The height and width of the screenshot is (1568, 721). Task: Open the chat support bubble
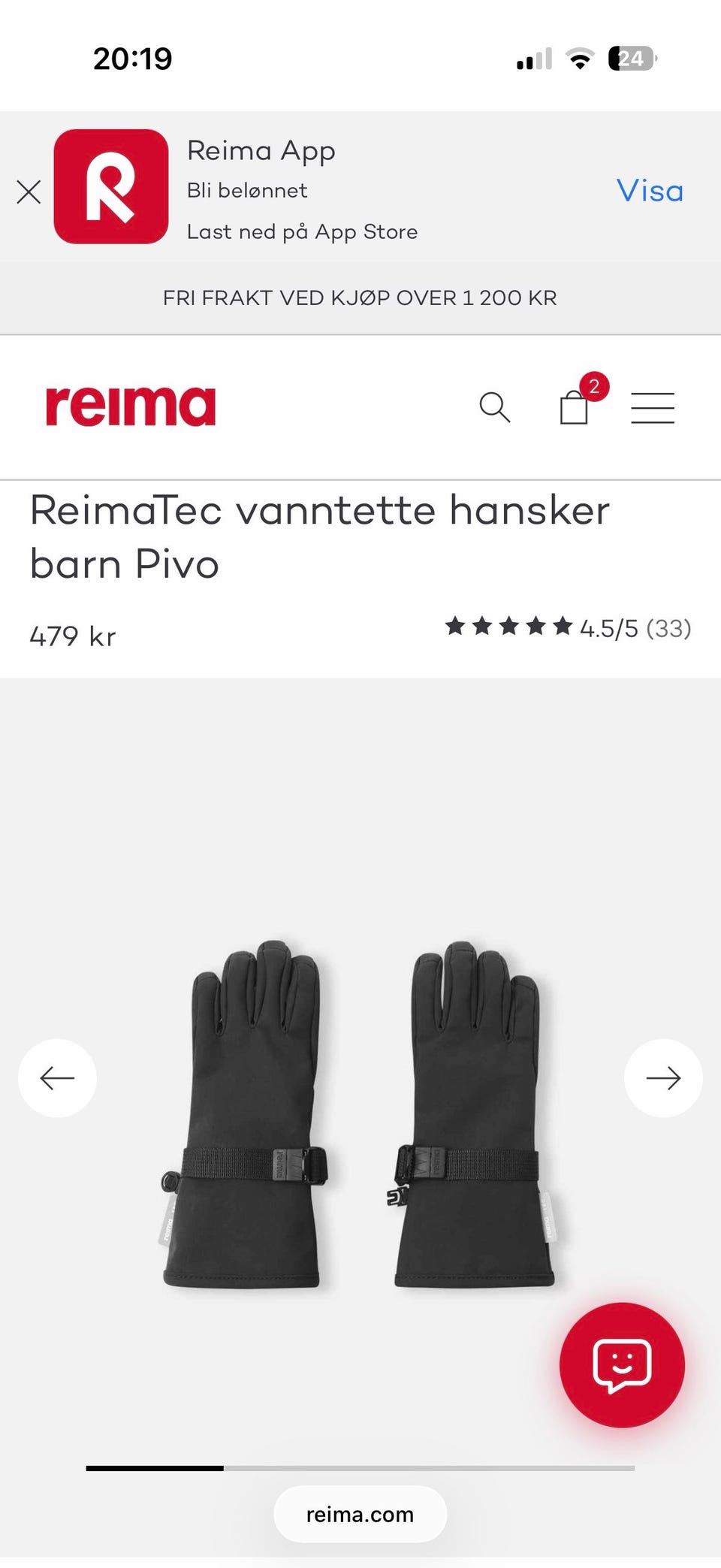(622, 1364)
